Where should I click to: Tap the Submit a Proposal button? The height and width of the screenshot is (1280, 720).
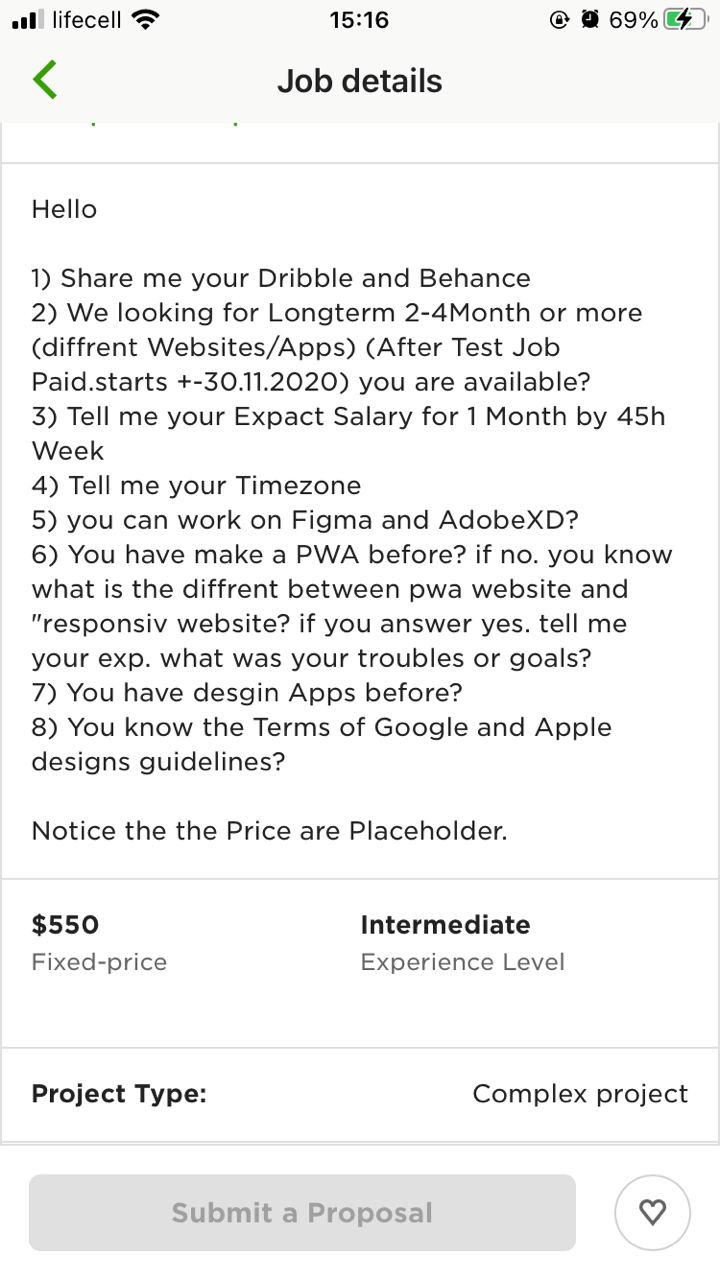302,1212
